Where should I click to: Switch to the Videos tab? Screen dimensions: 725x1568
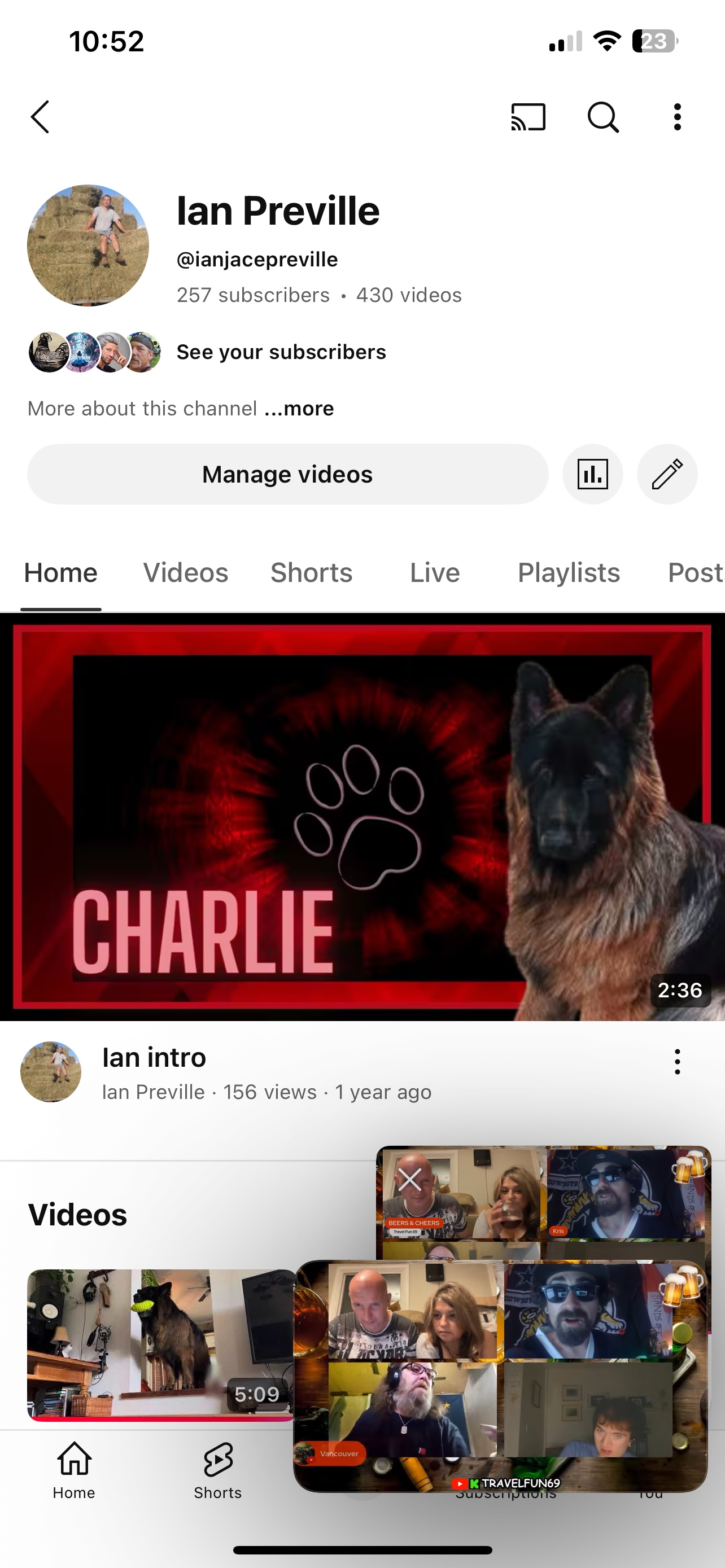186,573
